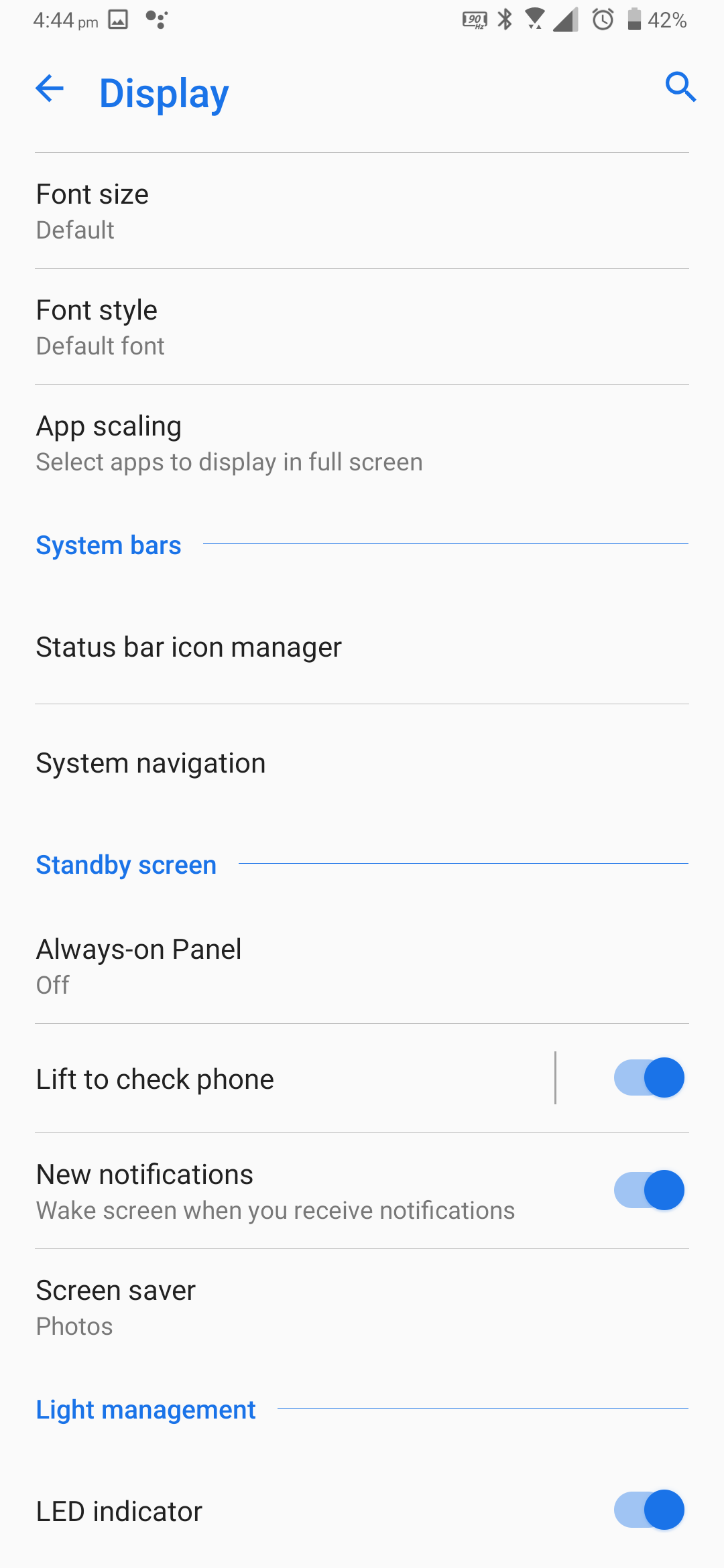724x1568 pixels.
Task: Open App scaling settings
Action: click(362, 443)
